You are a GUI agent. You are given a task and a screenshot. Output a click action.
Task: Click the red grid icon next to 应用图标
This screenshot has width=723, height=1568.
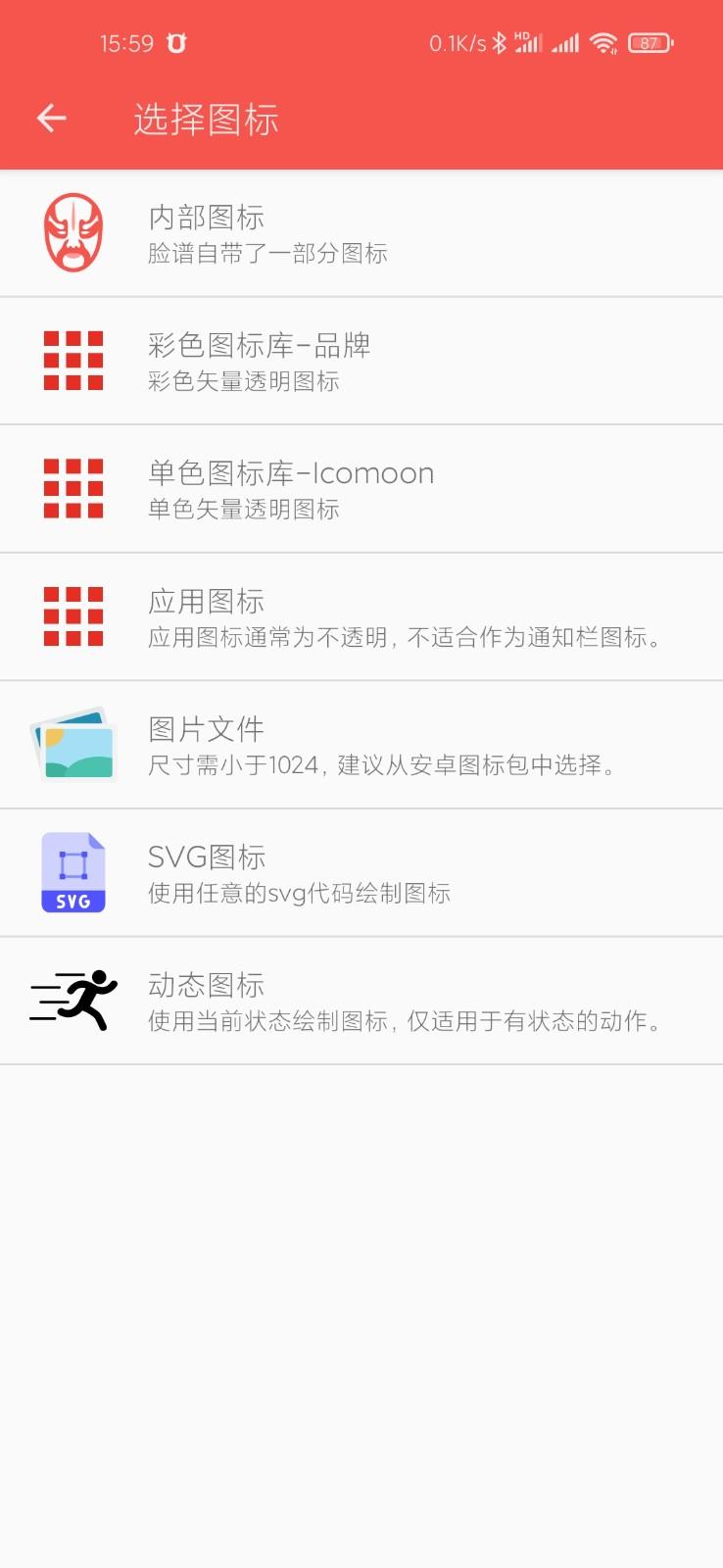[72, 615]
